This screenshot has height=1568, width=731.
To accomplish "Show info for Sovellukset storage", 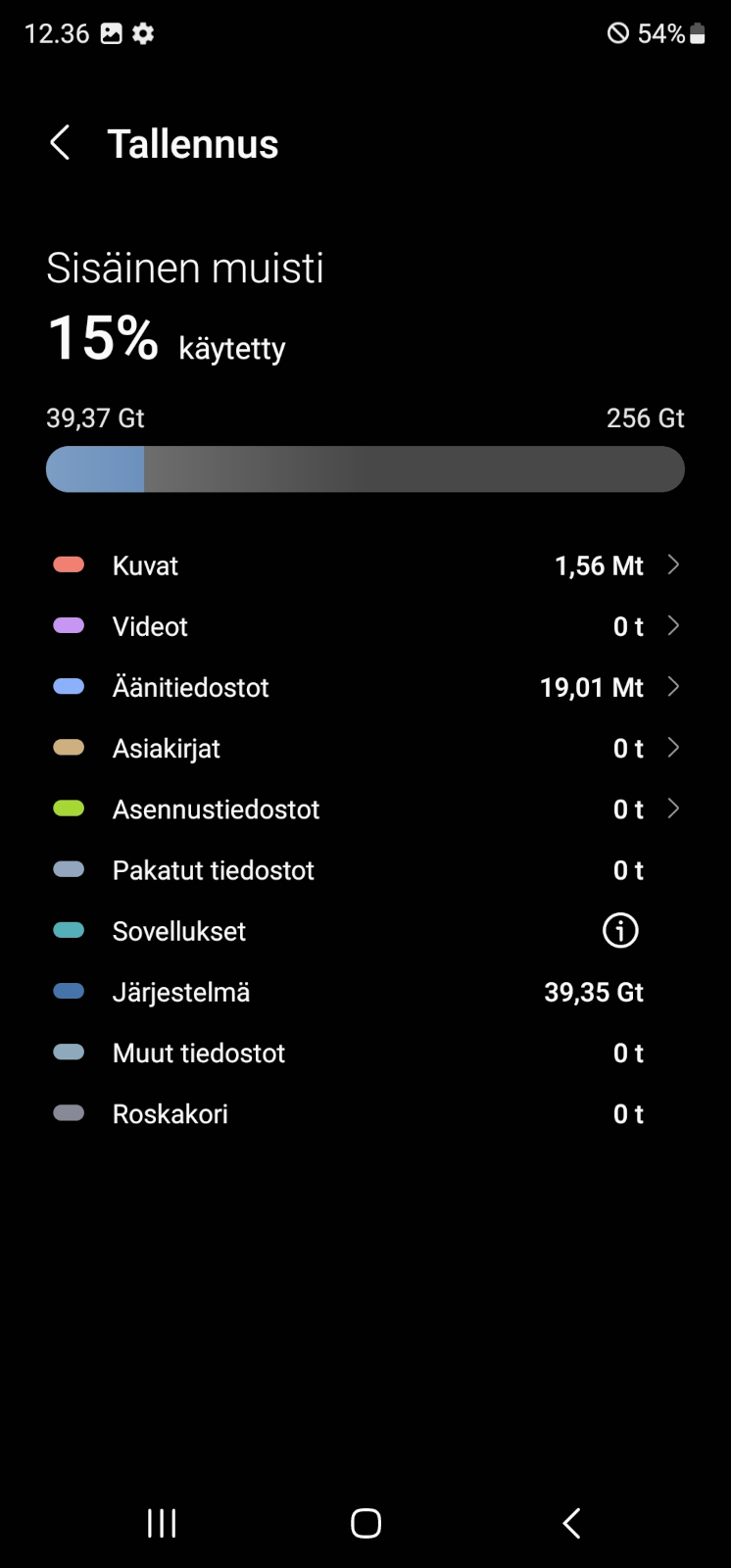I will pyautogui.click(x=620, y=930).
